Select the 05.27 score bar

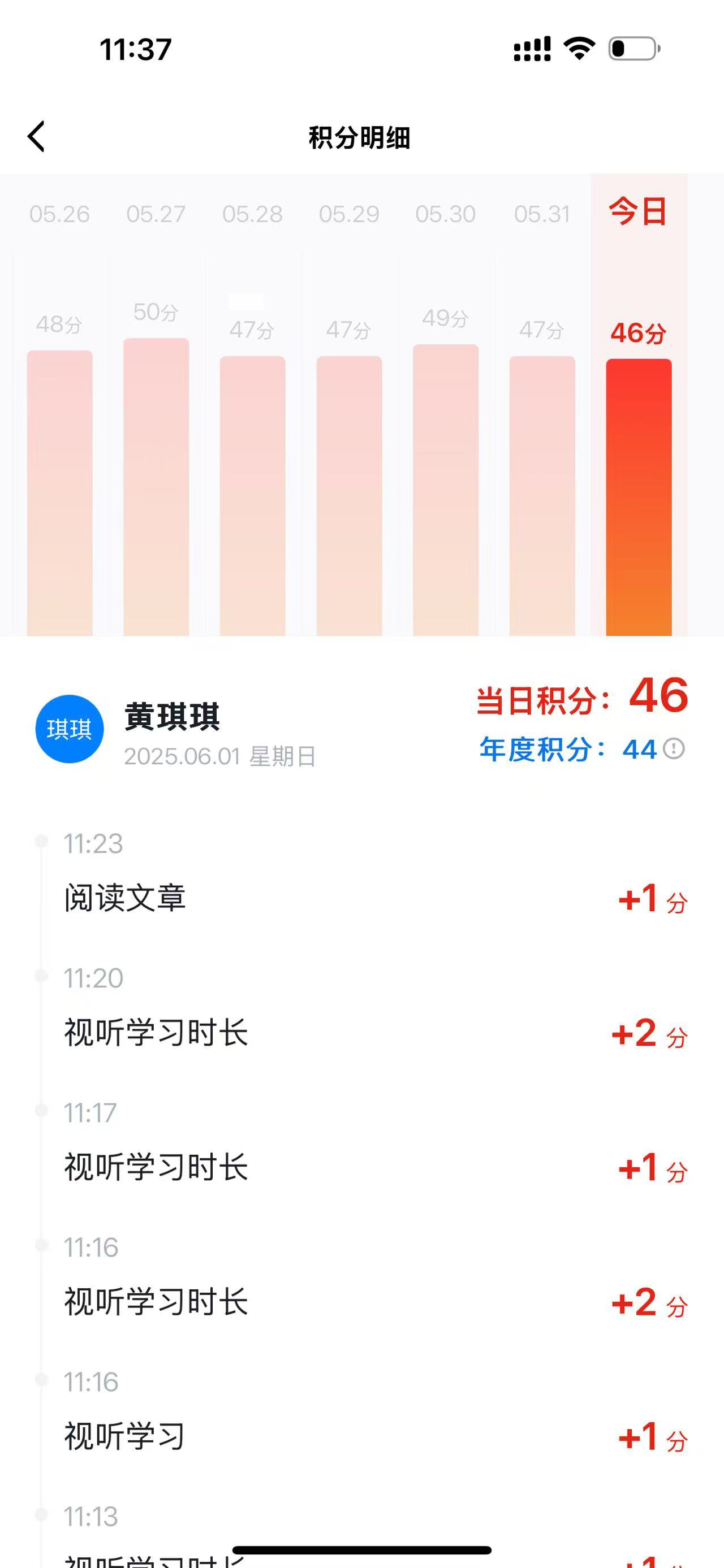156,487
